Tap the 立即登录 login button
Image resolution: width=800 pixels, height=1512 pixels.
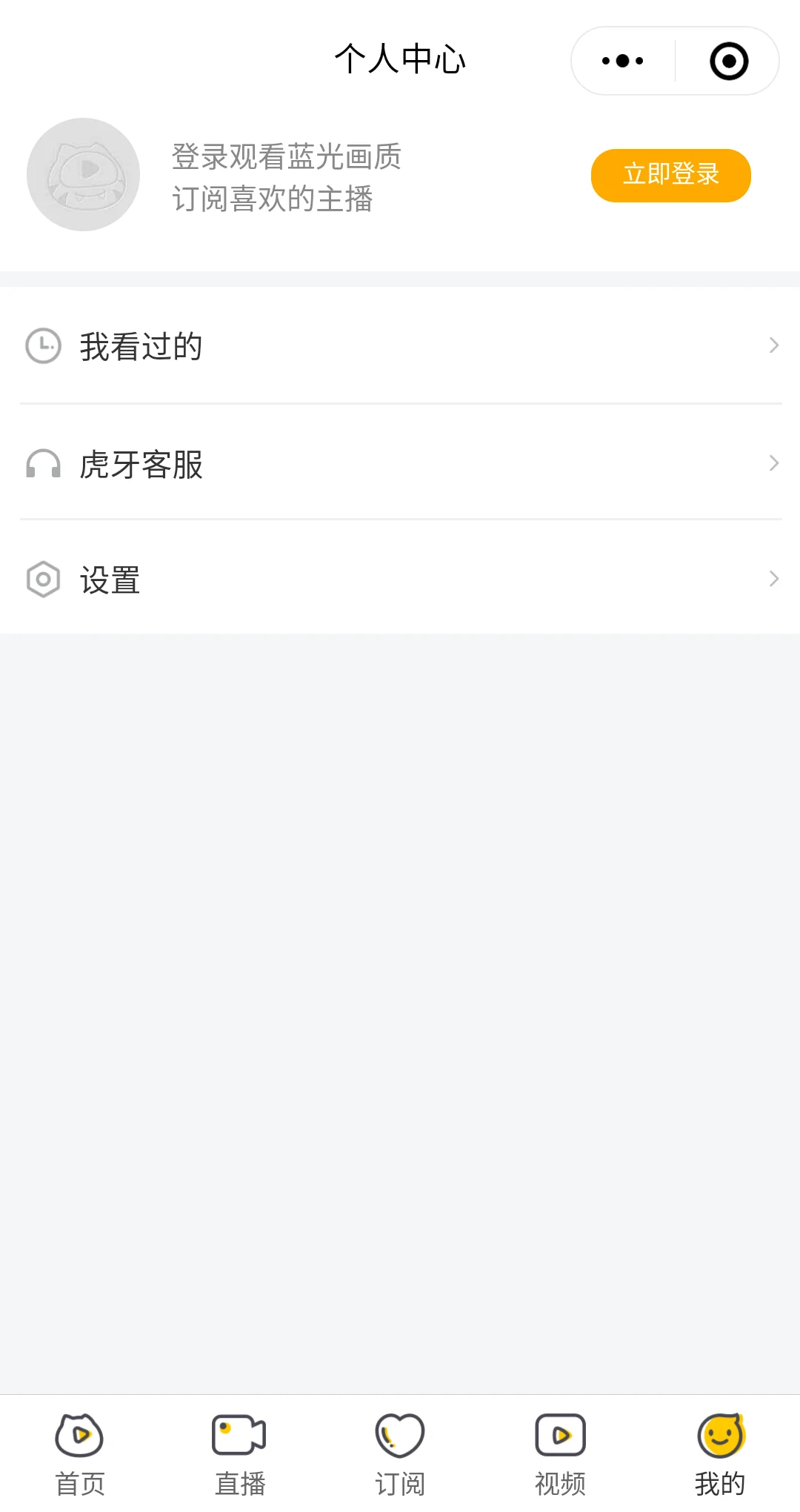[670, 175]
